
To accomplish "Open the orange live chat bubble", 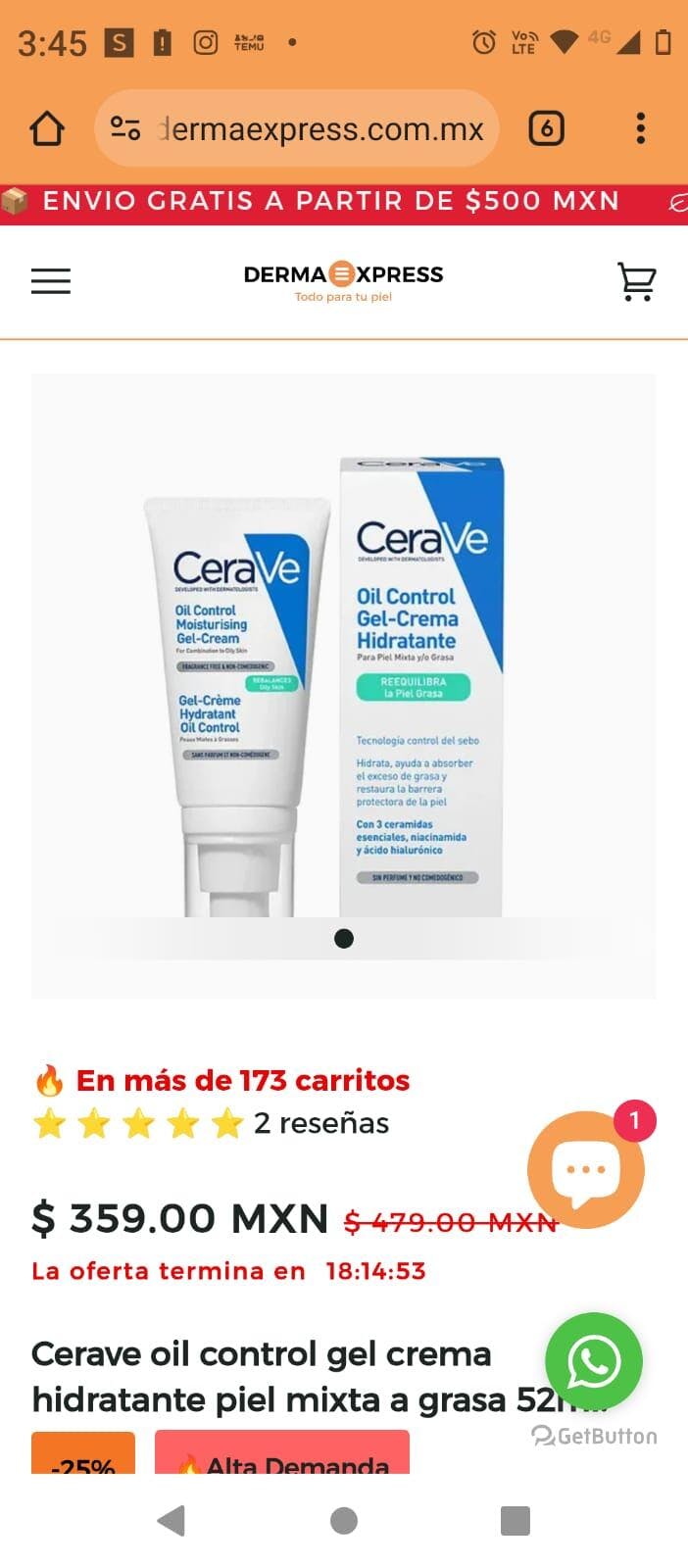I will point(586,1170).
